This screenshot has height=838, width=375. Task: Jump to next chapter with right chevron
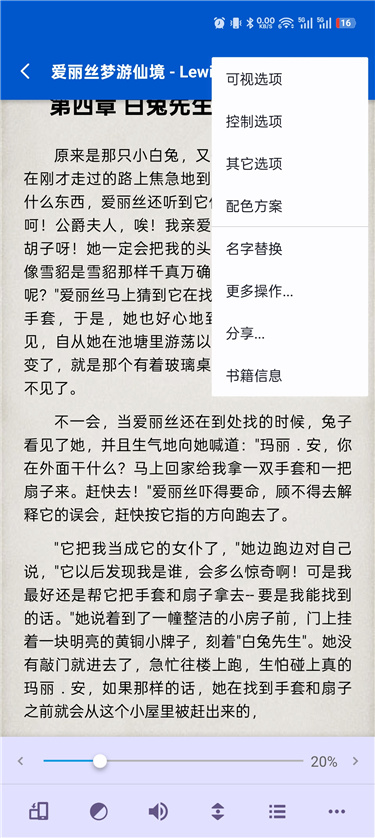pyautogui.click(x=356, y=761)
